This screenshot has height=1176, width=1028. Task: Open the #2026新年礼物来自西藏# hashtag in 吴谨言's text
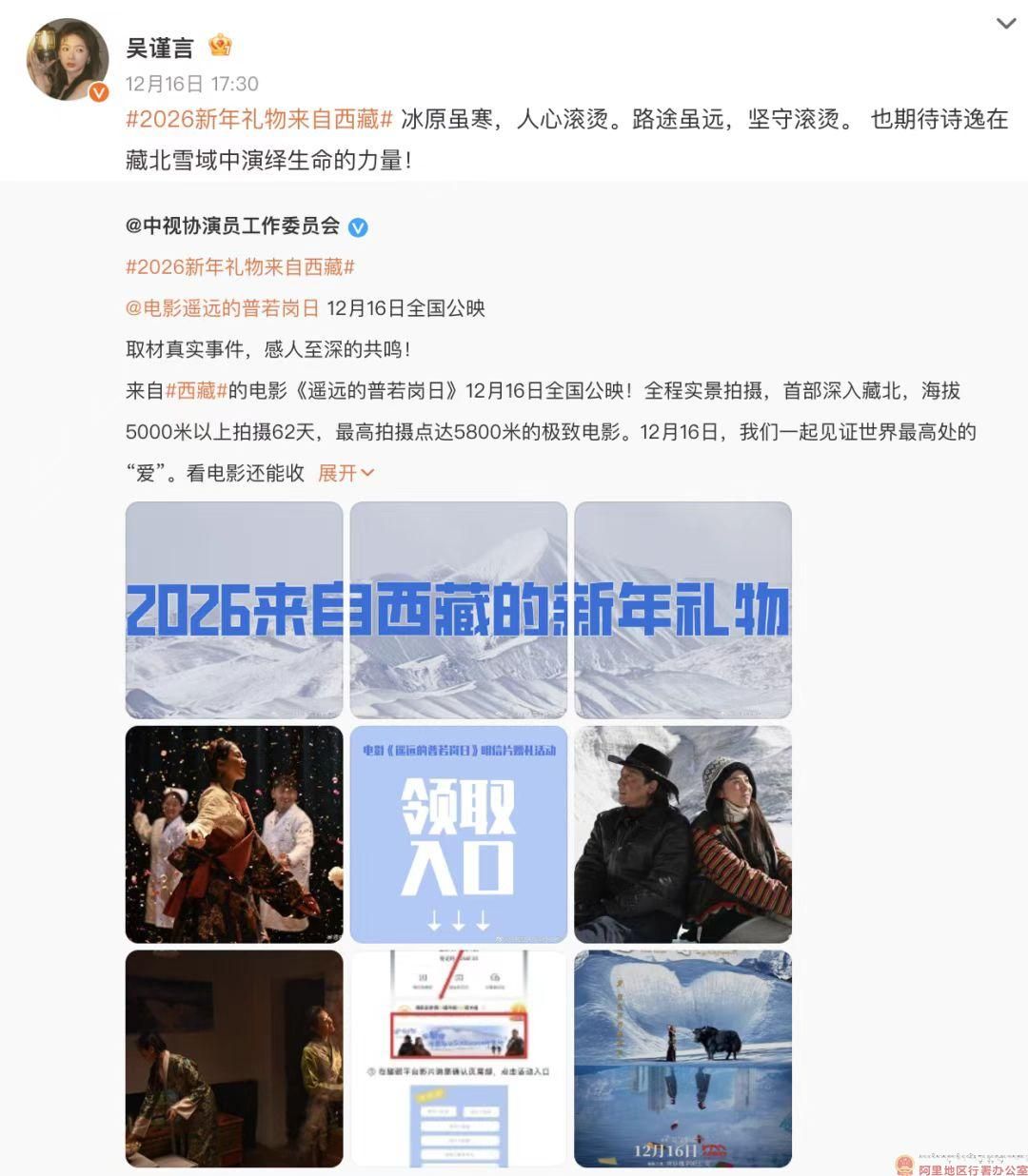click(260, 119)
